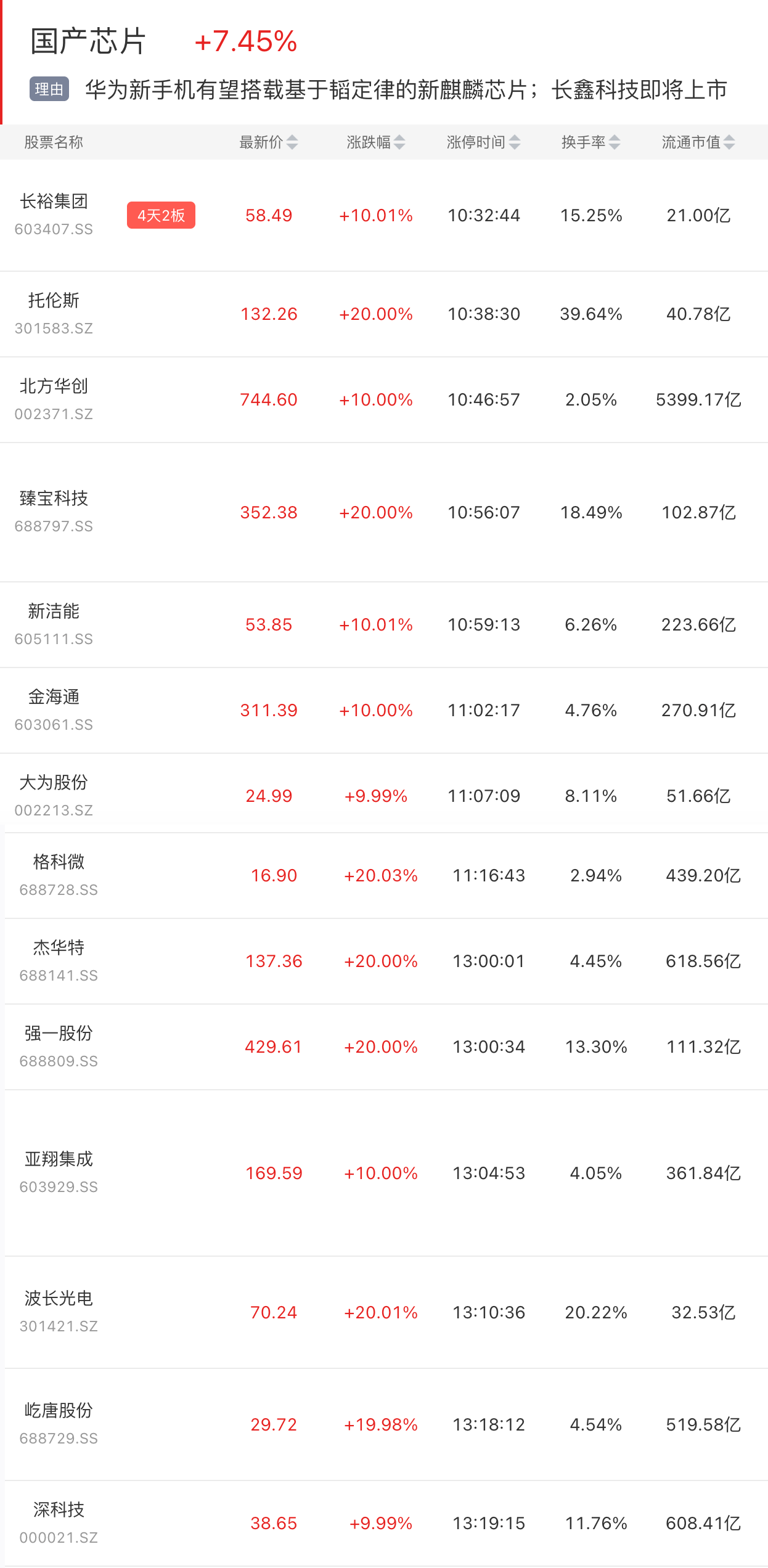Screen dimensions: 768x1568
Task: Select the 杰华特 stock row
Action: (x=386, y=961)
